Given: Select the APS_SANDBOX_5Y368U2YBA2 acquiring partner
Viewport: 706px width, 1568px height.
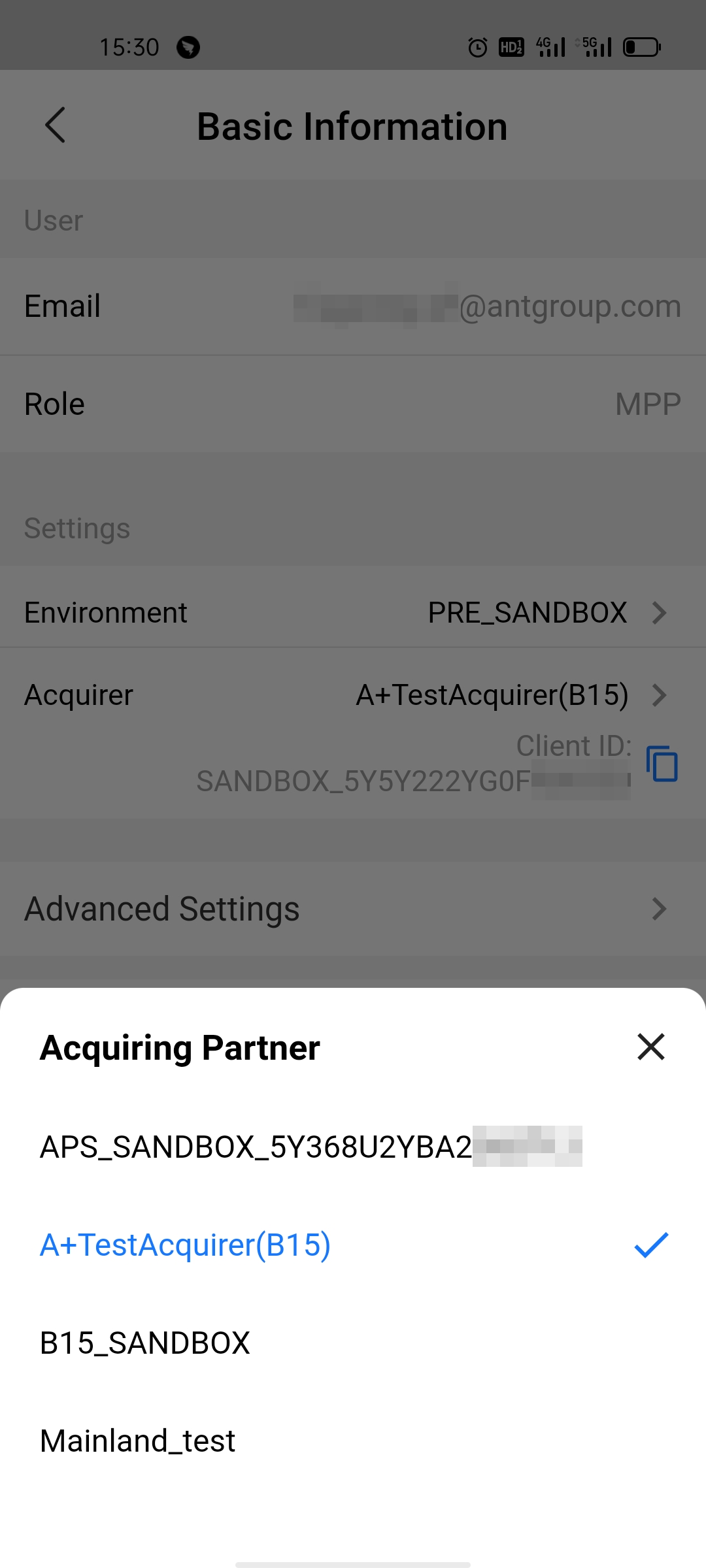Looking at the screenshot, I should click(311, 1147).
